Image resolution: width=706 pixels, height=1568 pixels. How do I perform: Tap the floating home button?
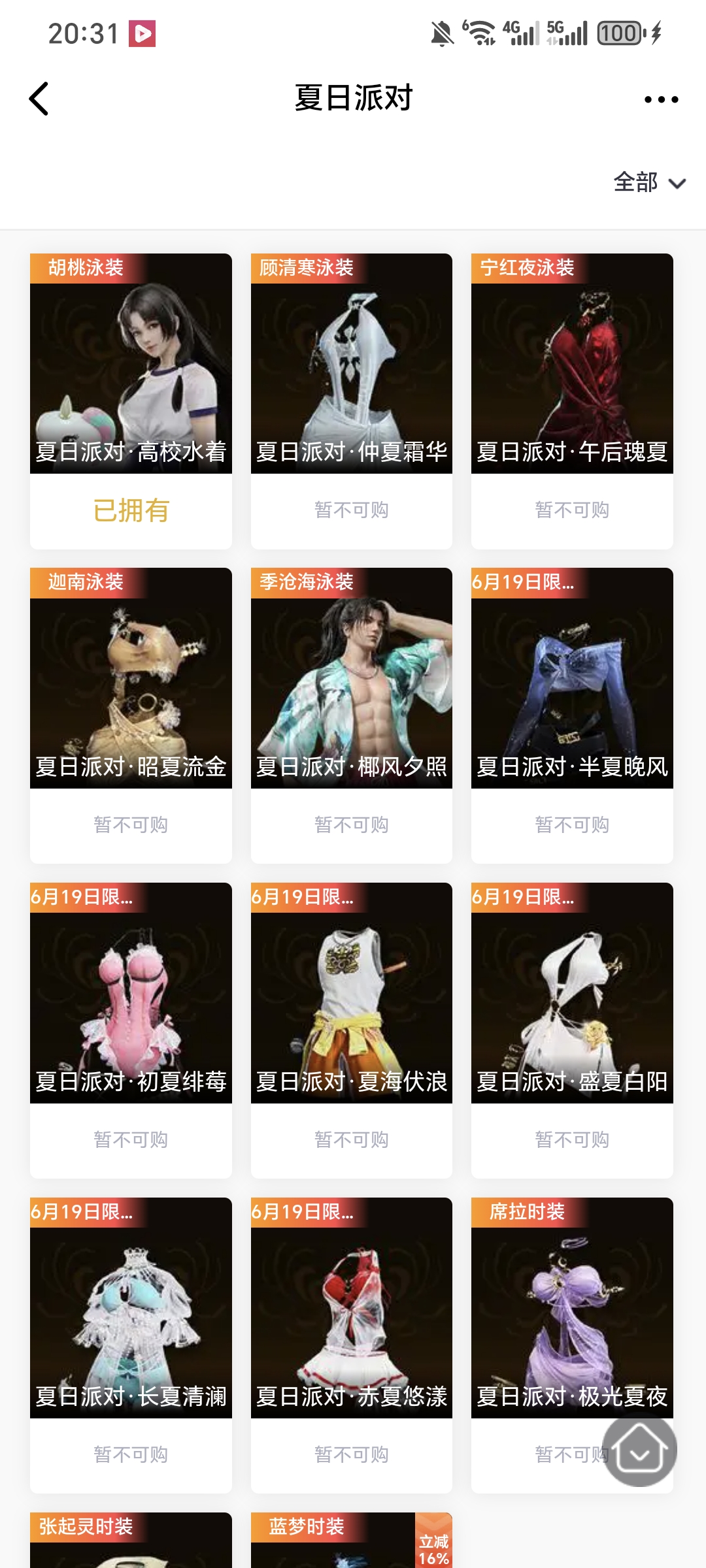[639, 1449]
